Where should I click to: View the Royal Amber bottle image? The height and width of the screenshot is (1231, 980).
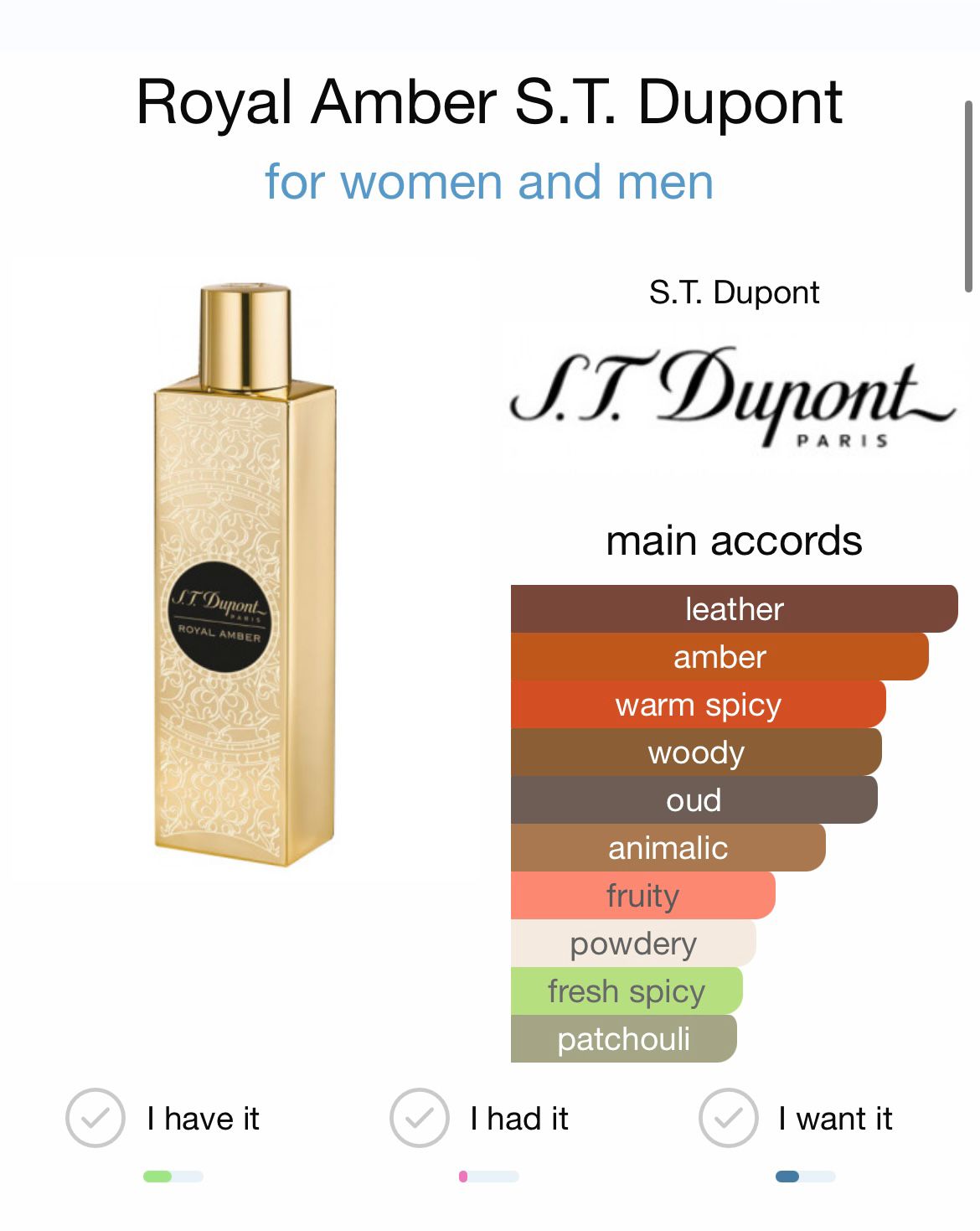[x=245, y=577]
